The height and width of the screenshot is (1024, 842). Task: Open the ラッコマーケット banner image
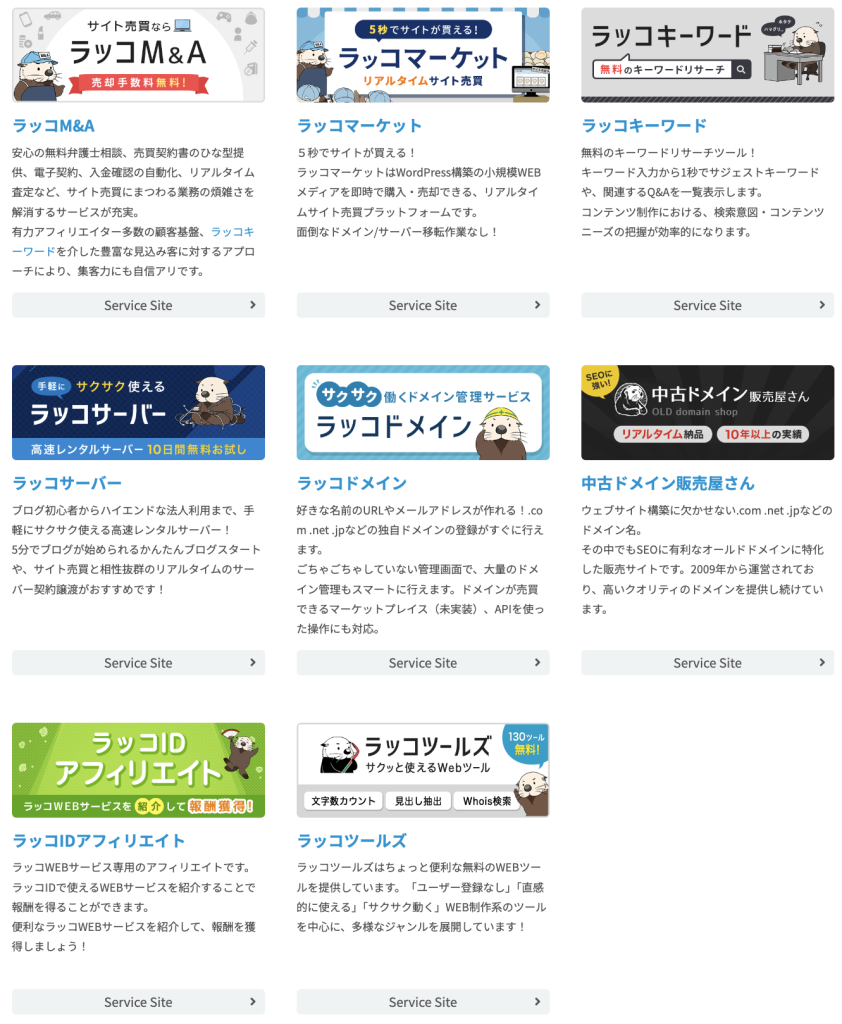[x=422, y=53]
